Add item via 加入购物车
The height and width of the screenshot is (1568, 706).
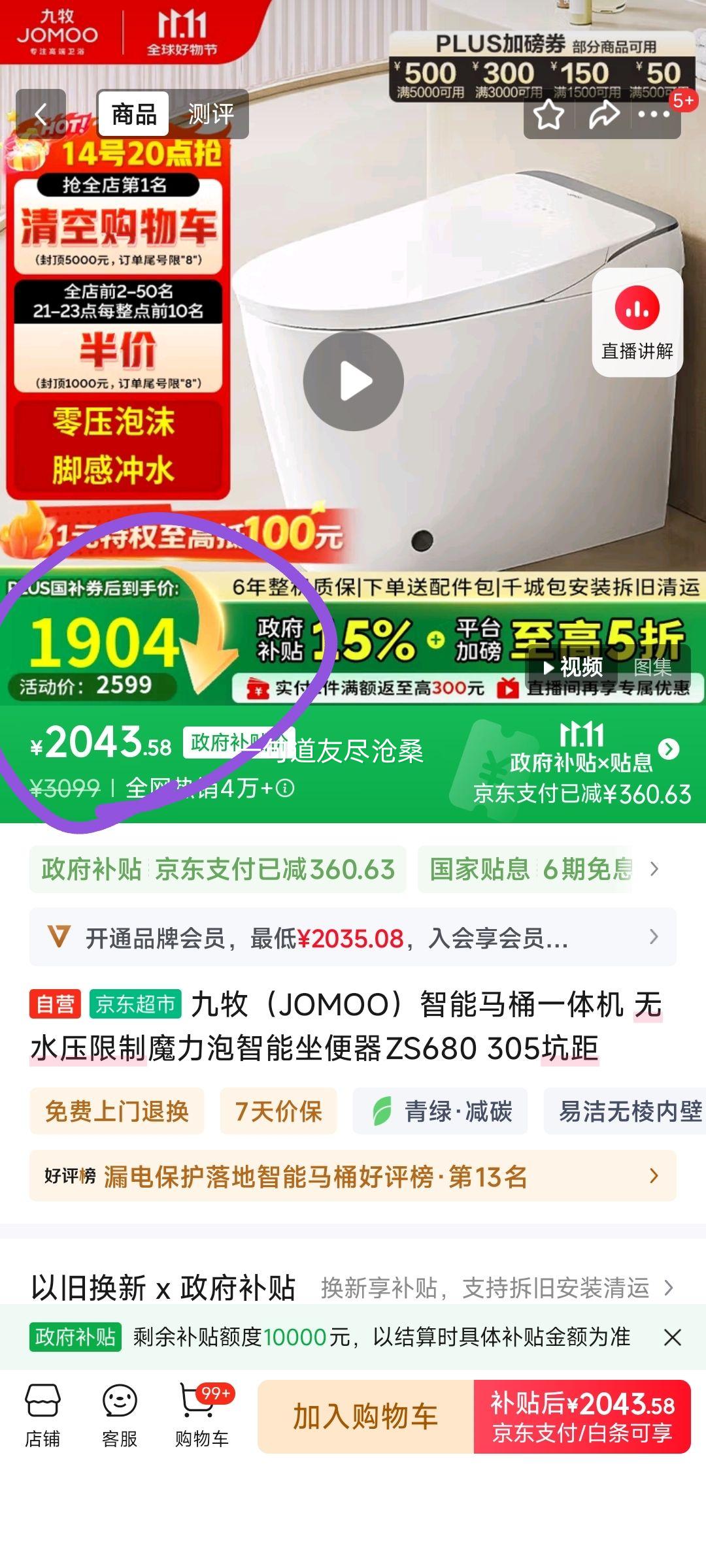pyautogui.click(x=365, y=1416)
